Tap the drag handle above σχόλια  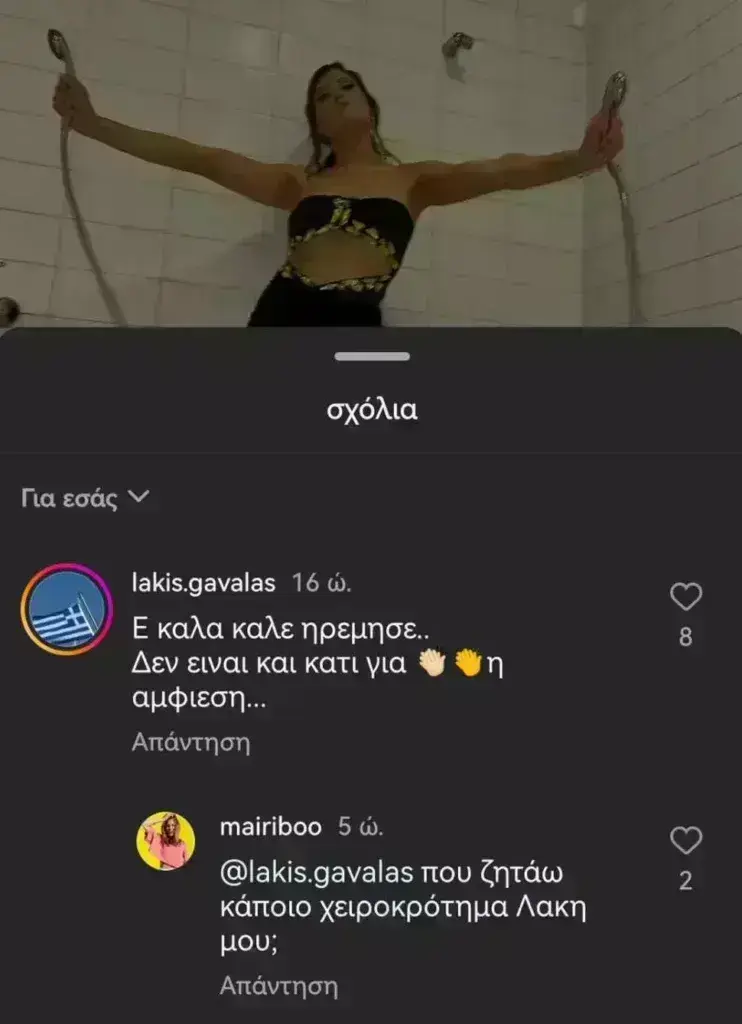point(371,357)
